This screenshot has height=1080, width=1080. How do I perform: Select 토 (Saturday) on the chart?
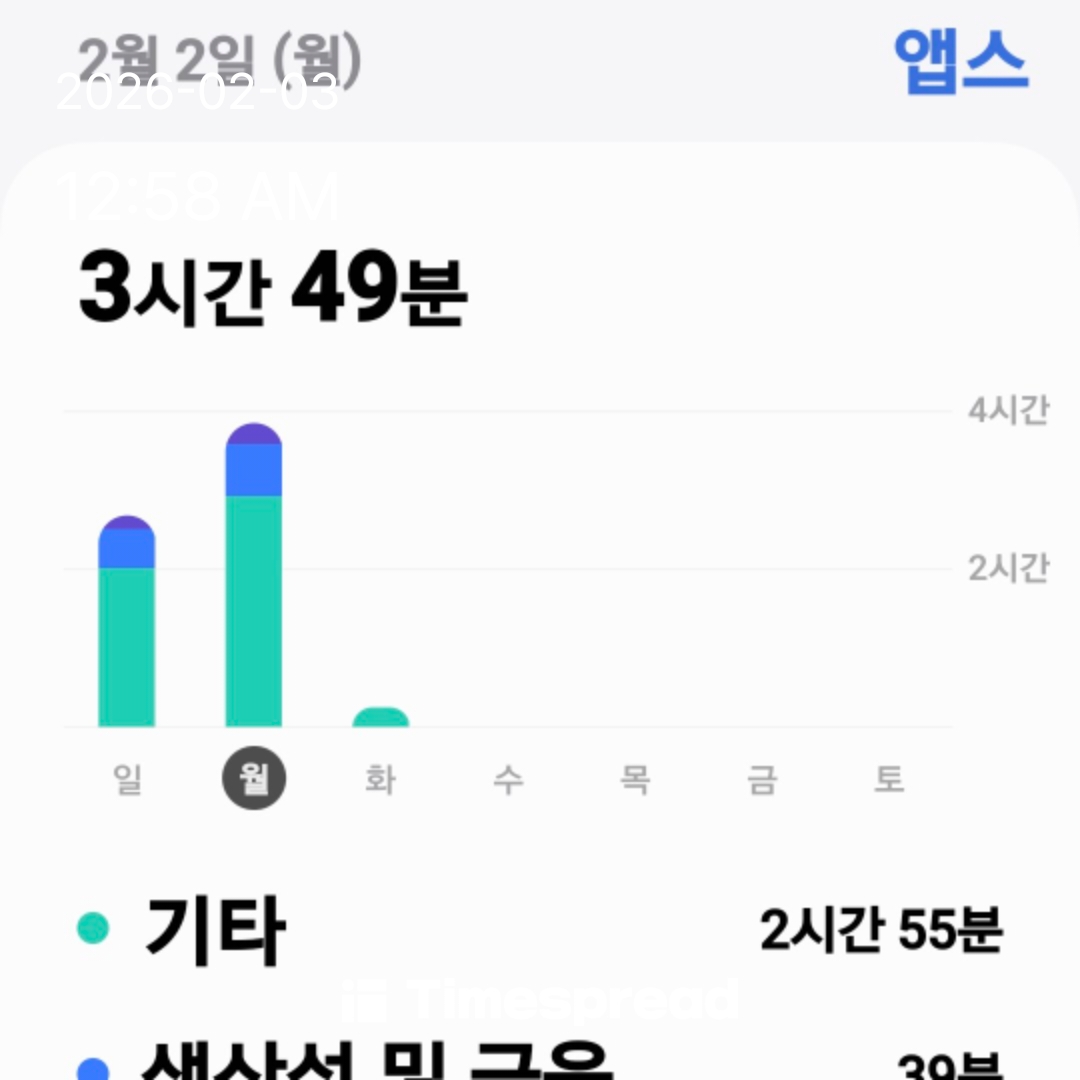click(x=889, y=780)
